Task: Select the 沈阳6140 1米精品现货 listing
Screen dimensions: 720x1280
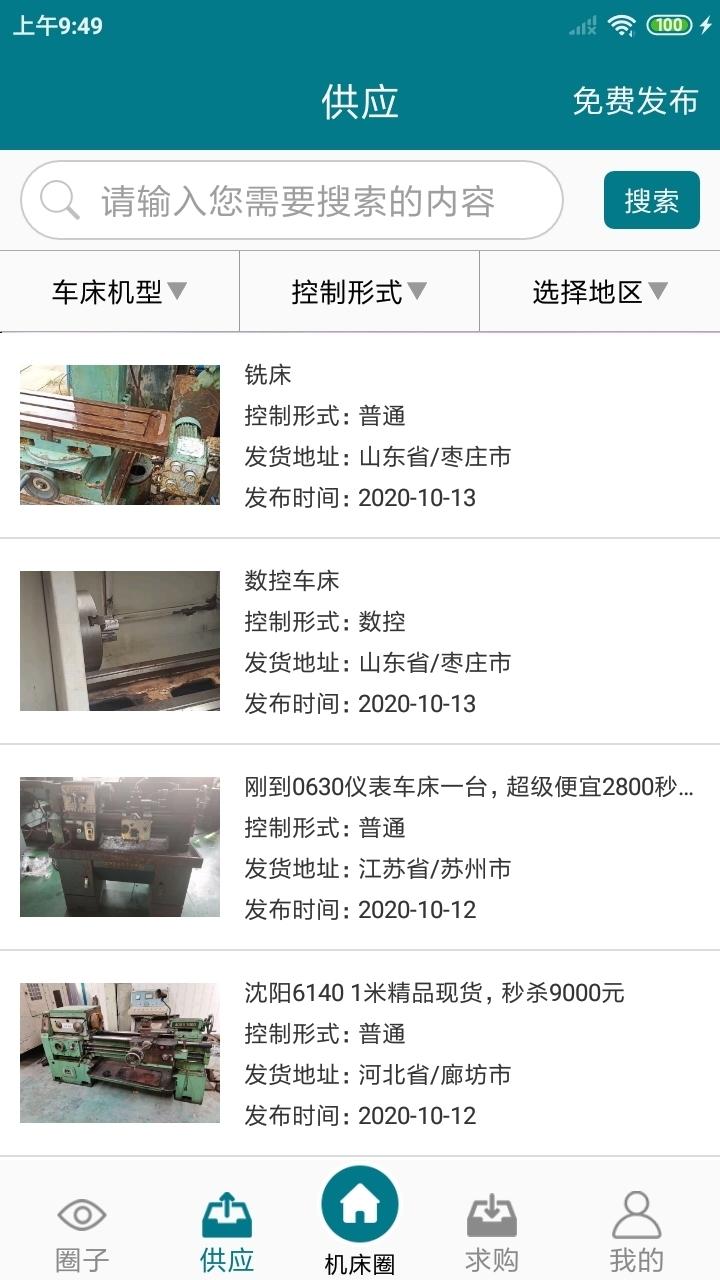Action: point(360,1054)
